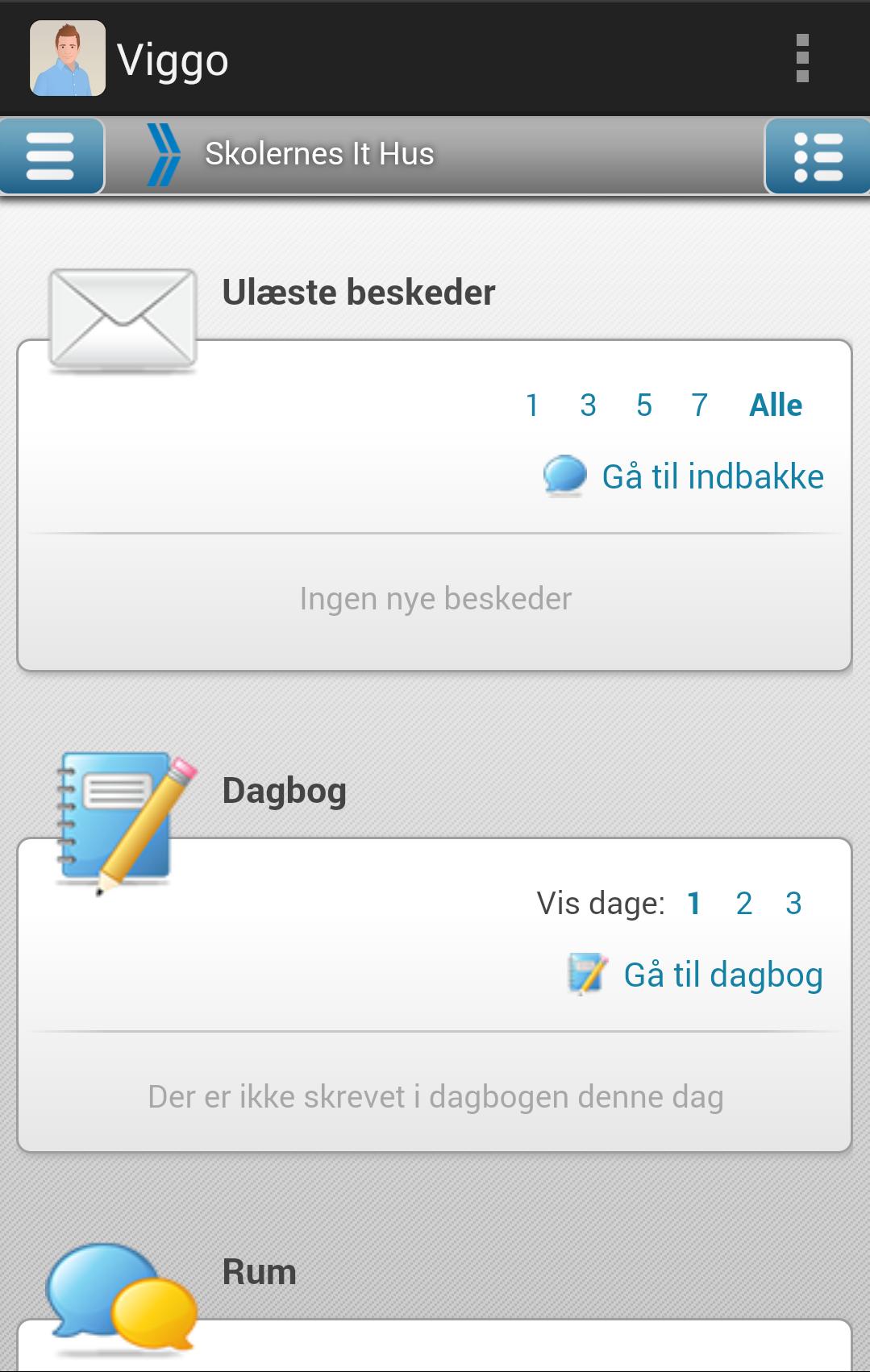
Task: Show 1 day in Dagbog
Action: 693,904
